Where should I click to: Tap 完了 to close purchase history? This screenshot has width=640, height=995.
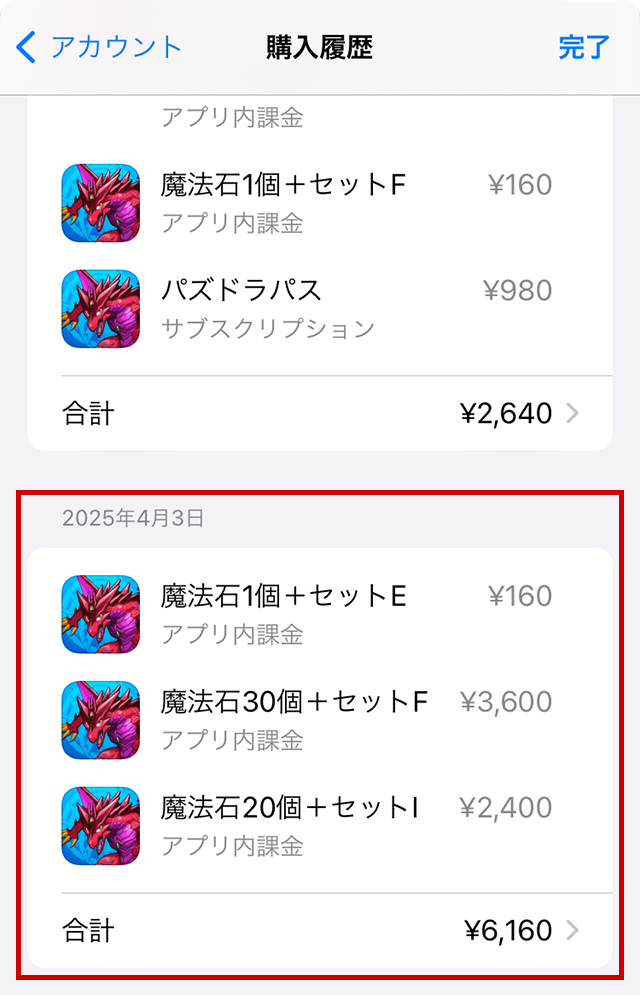click(583, 47)
